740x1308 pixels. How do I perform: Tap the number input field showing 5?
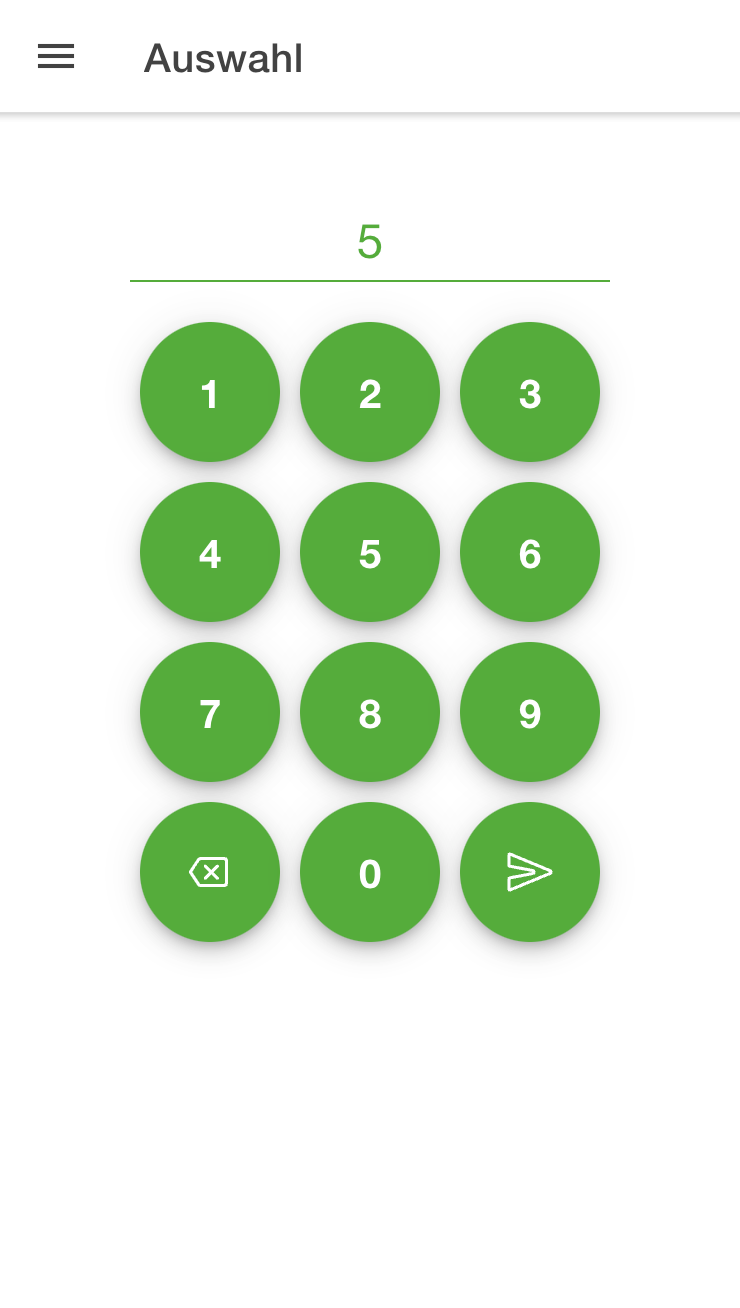[370, 242]
